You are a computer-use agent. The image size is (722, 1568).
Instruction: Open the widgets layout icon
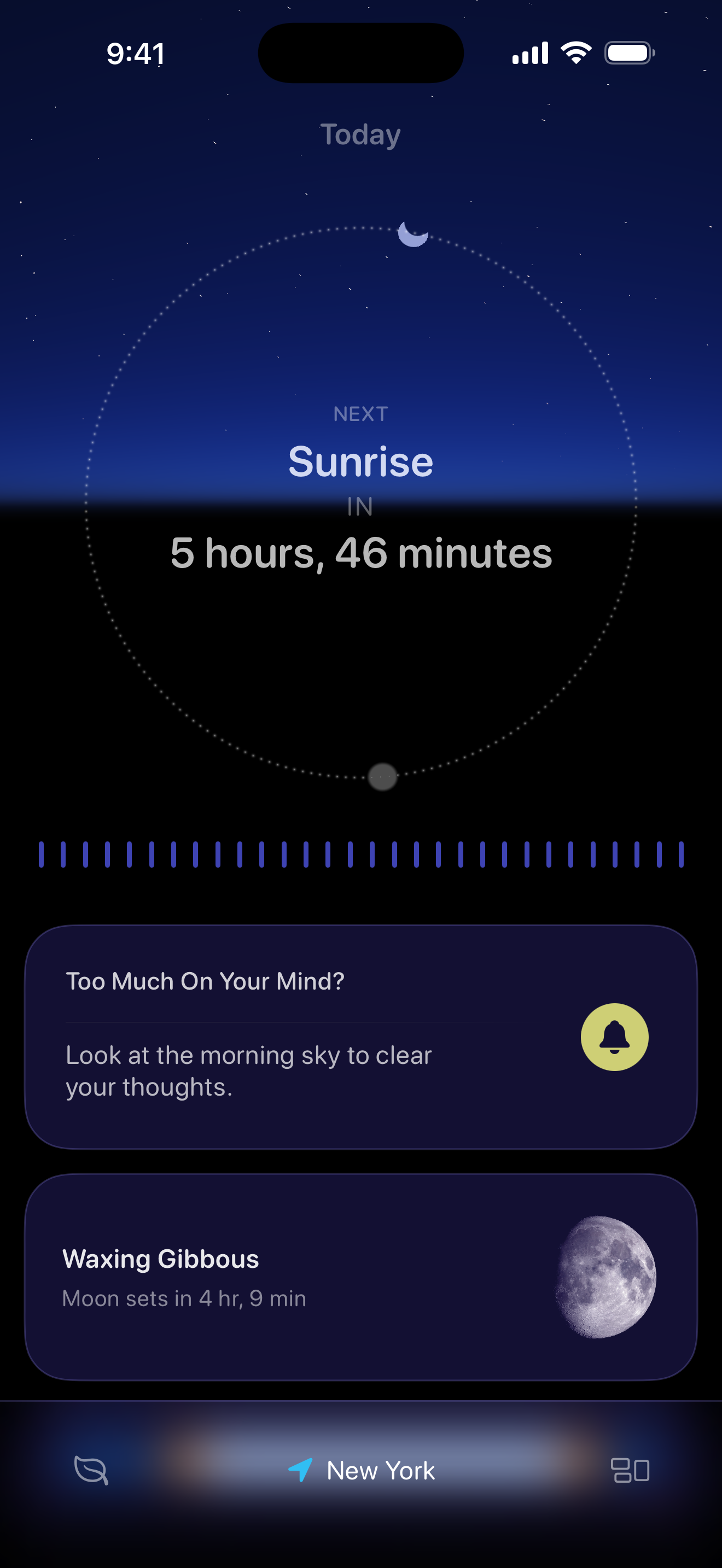630,1470
